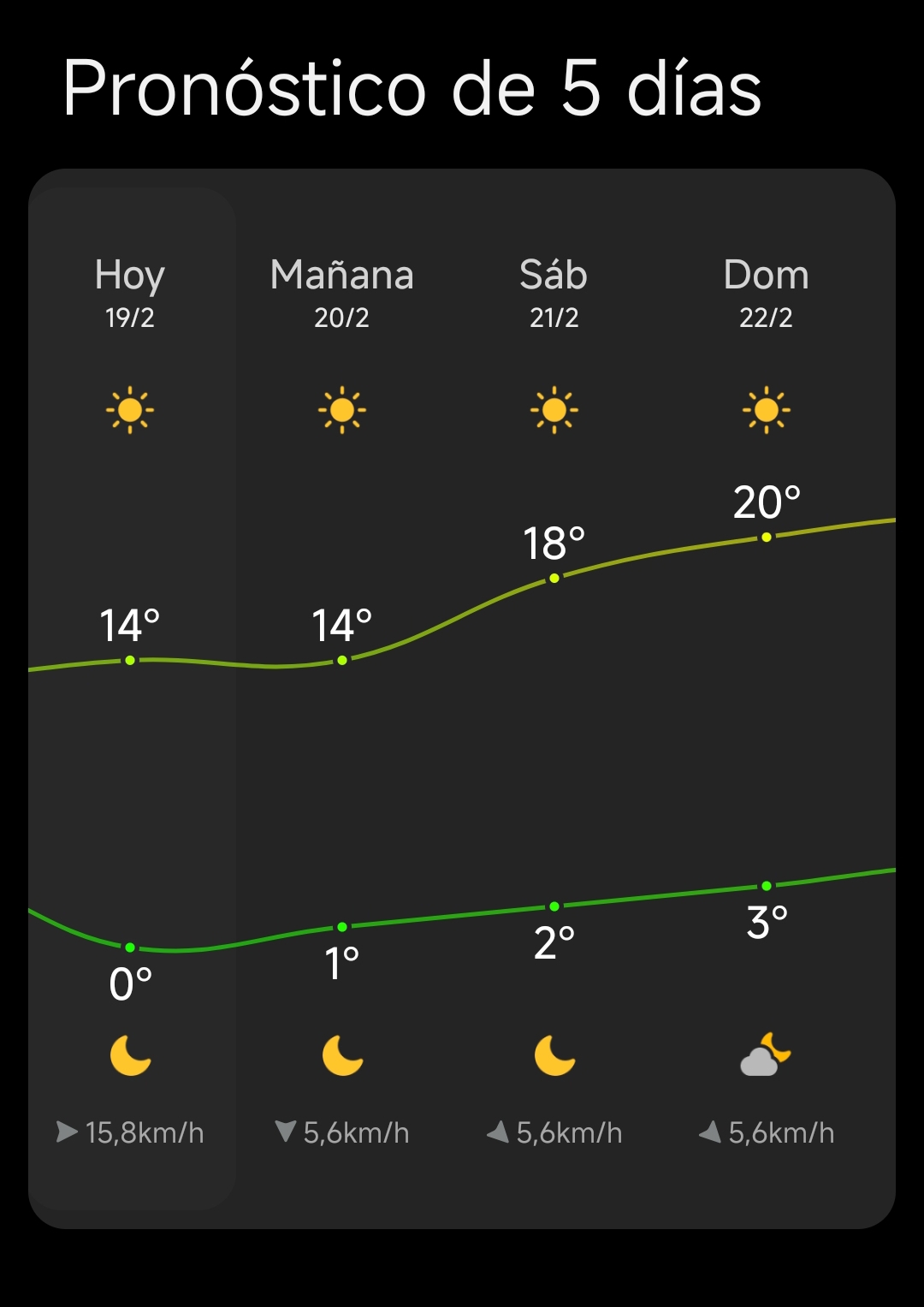This screenshot has width=924, height=1307.
Task: Select the Hoy 19/2 forecast column
Action: pyautogui.click(x=130, y=291)
